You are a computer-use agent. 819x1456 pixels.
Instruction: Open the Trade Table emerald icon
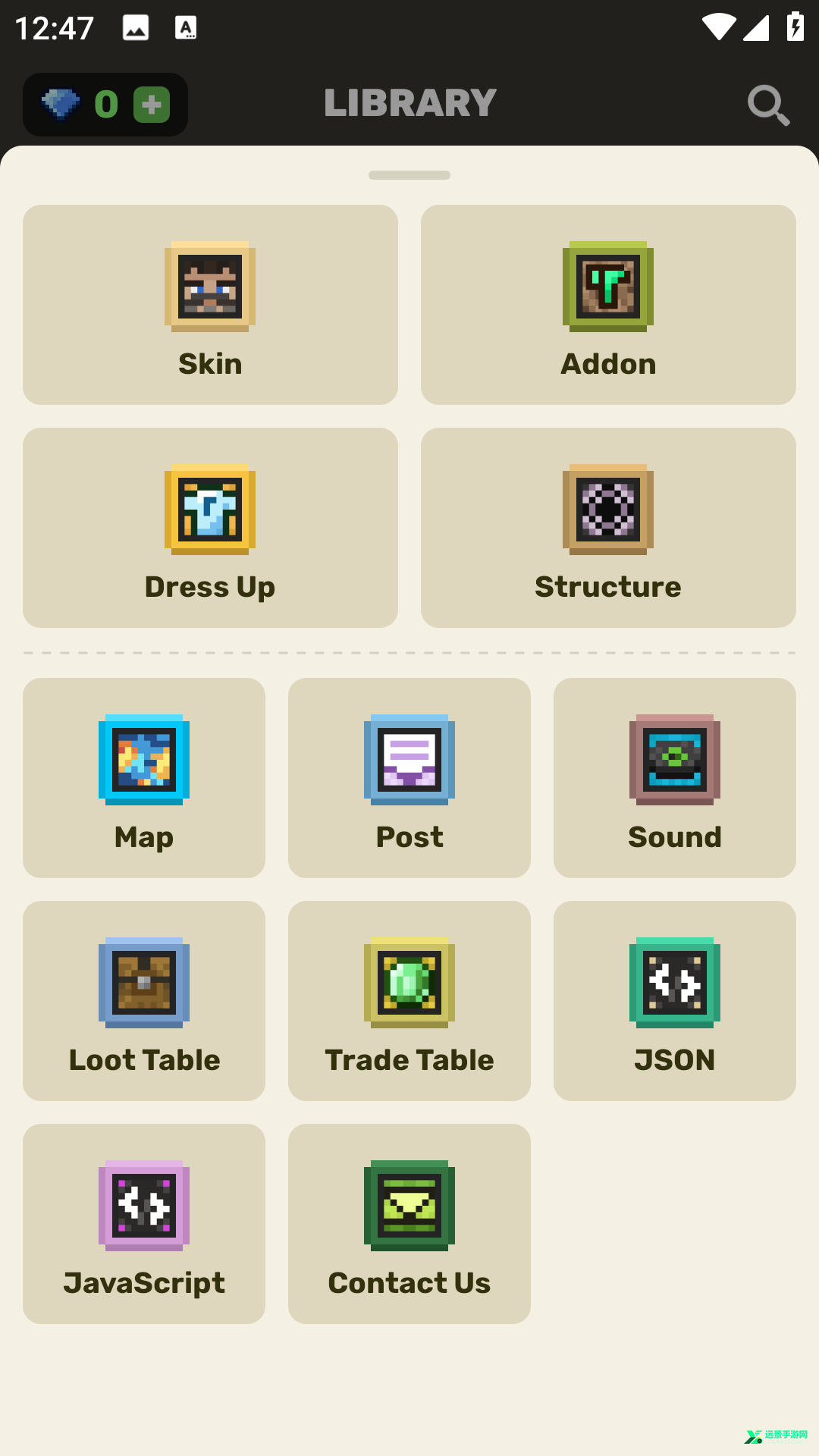click(x=409, y=983)
